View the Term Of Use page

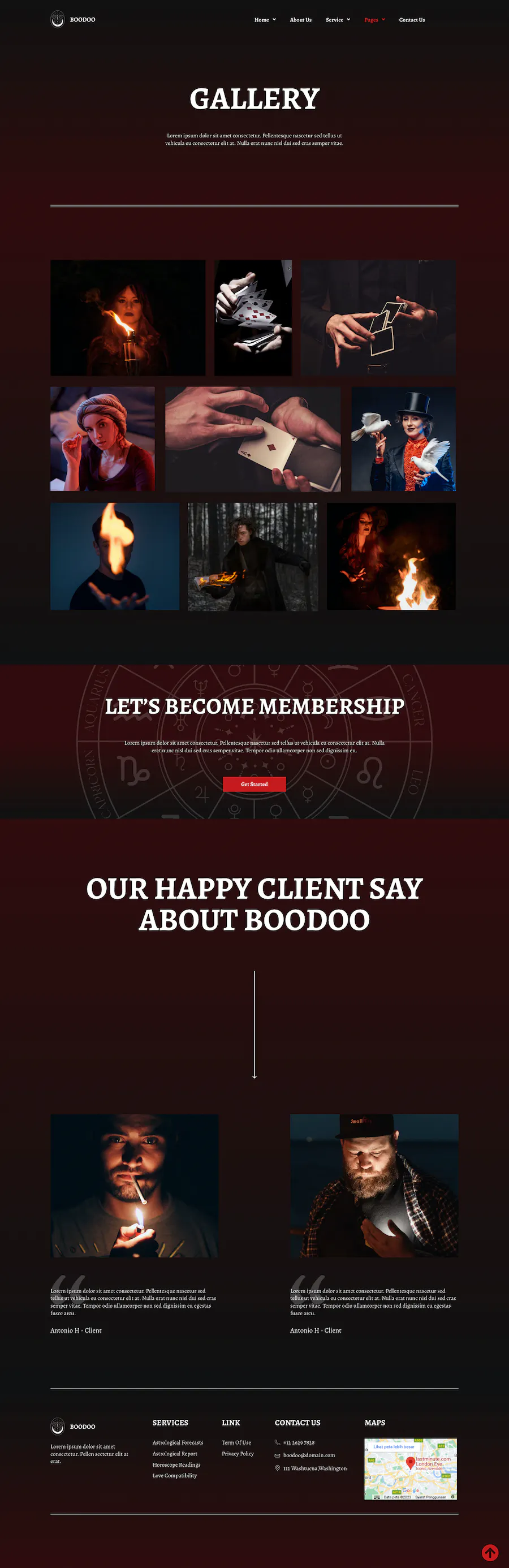(236, 1442)
